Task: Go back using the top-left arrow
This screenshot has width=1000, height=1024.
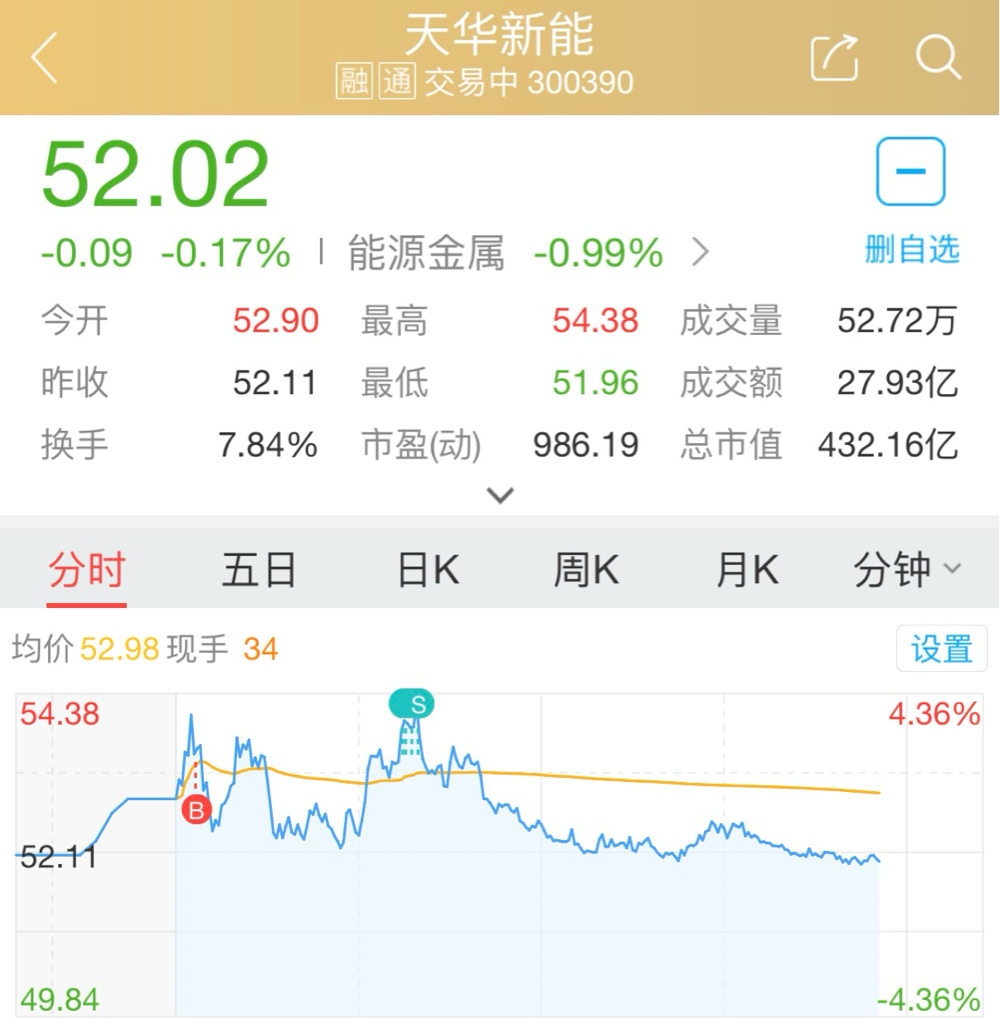Action: [44, 57]
